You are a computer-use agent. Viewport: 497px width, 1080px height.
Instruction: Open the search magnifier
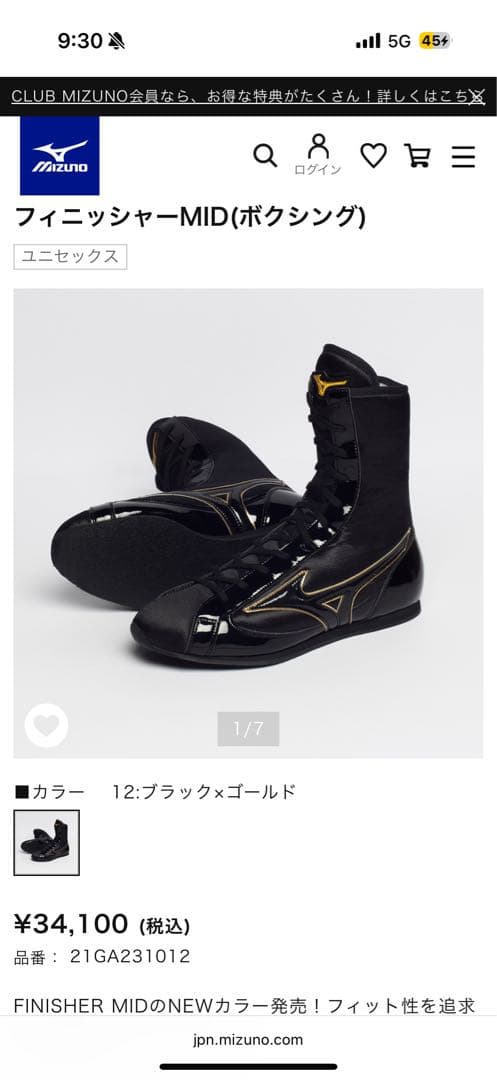click(265, 156)
